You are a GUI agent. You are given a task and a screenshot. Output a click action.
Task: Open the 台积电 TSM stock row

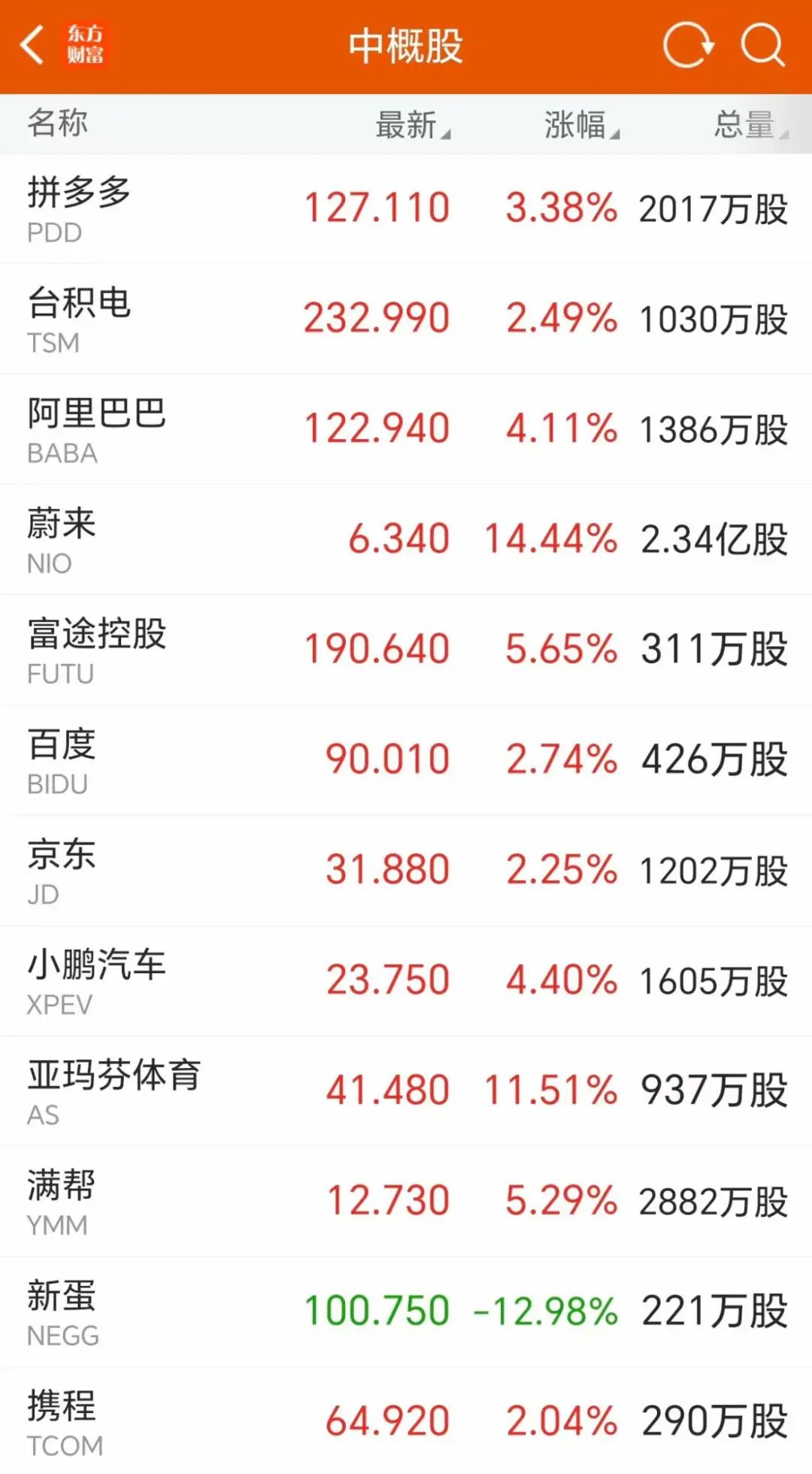[x=406, y=319]
